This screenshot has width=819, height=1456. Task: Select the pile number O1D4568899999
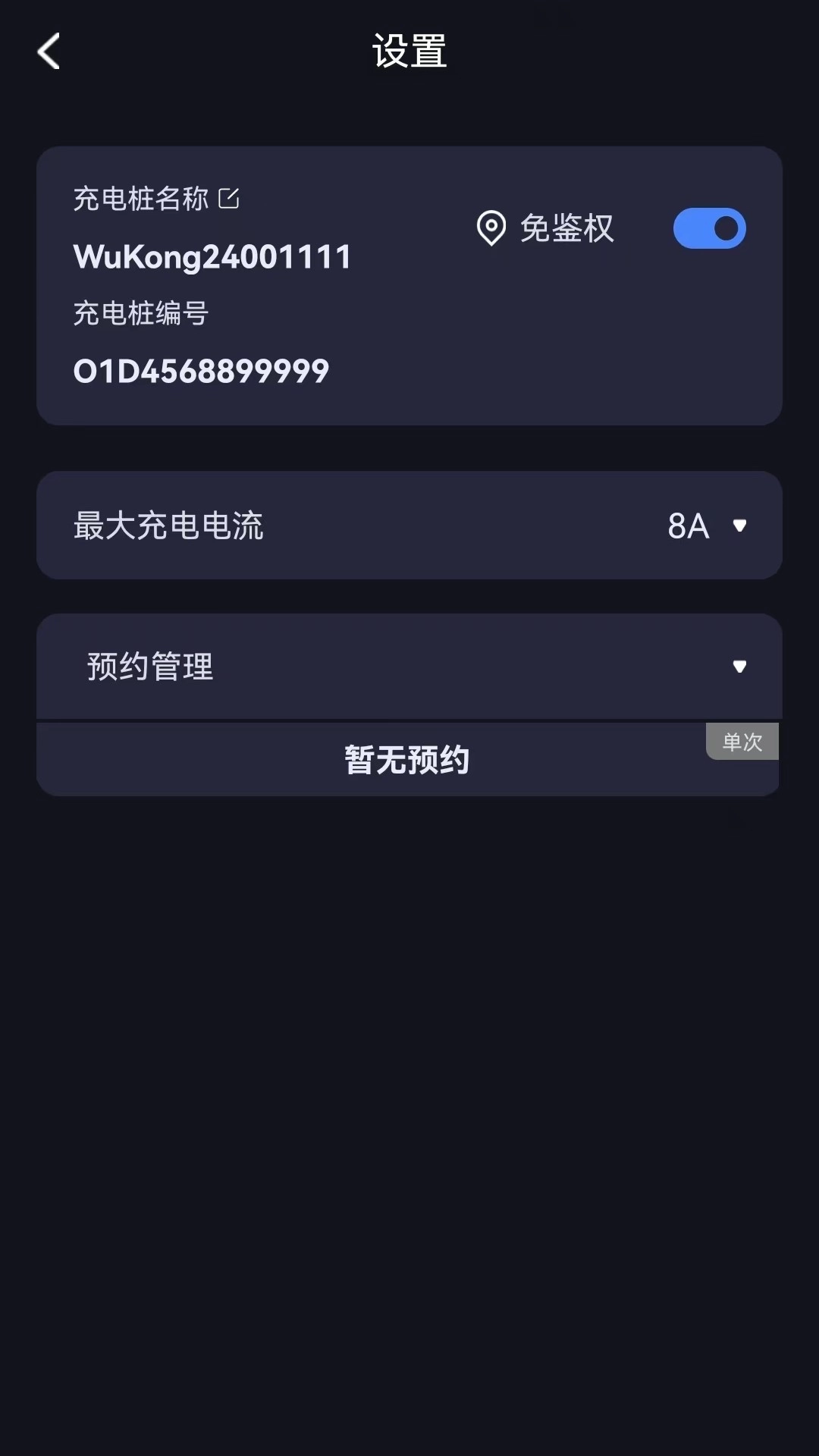201,369
